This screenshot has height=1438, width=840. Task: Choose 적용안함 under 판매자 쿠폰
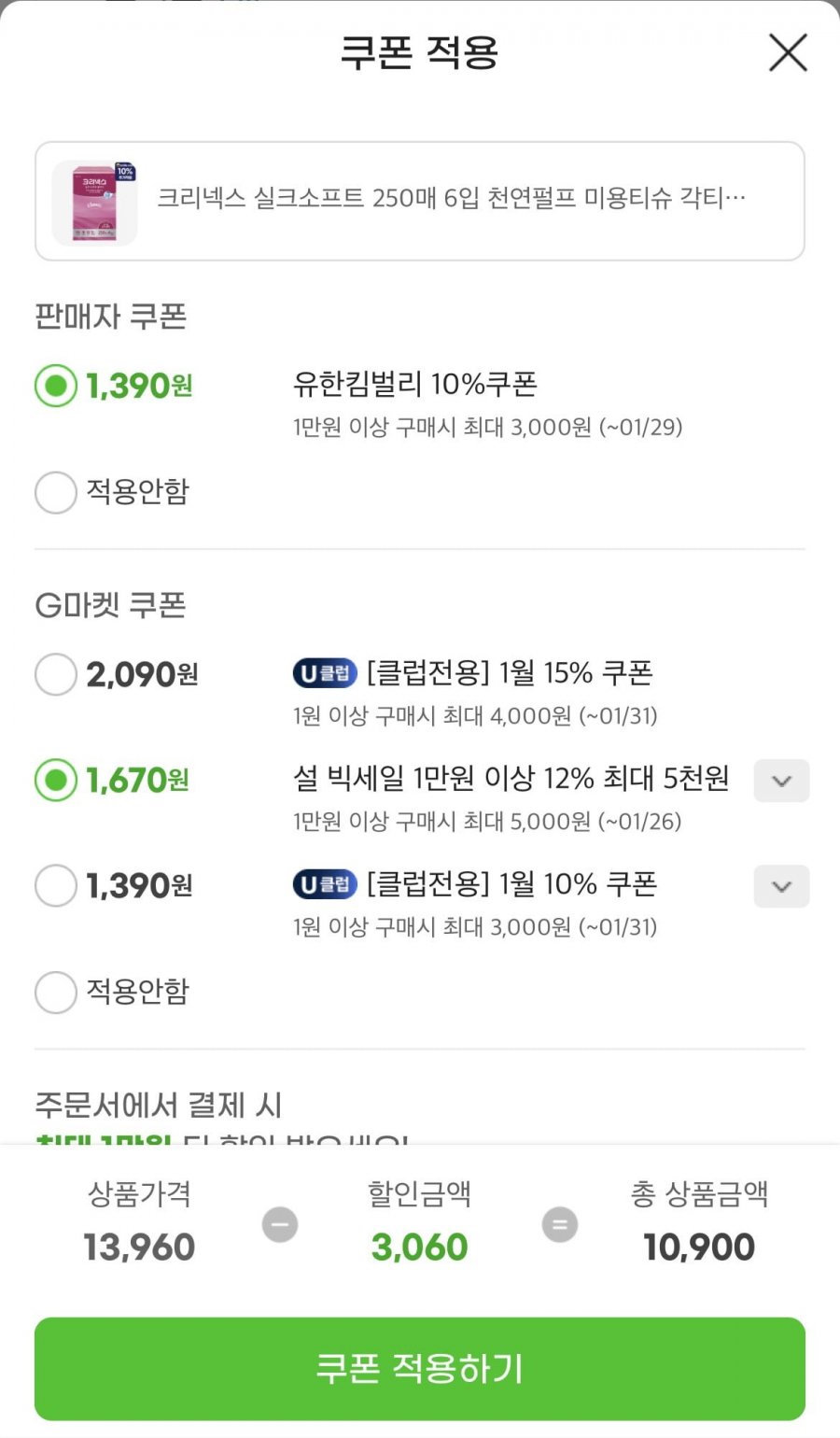(56, 492)
